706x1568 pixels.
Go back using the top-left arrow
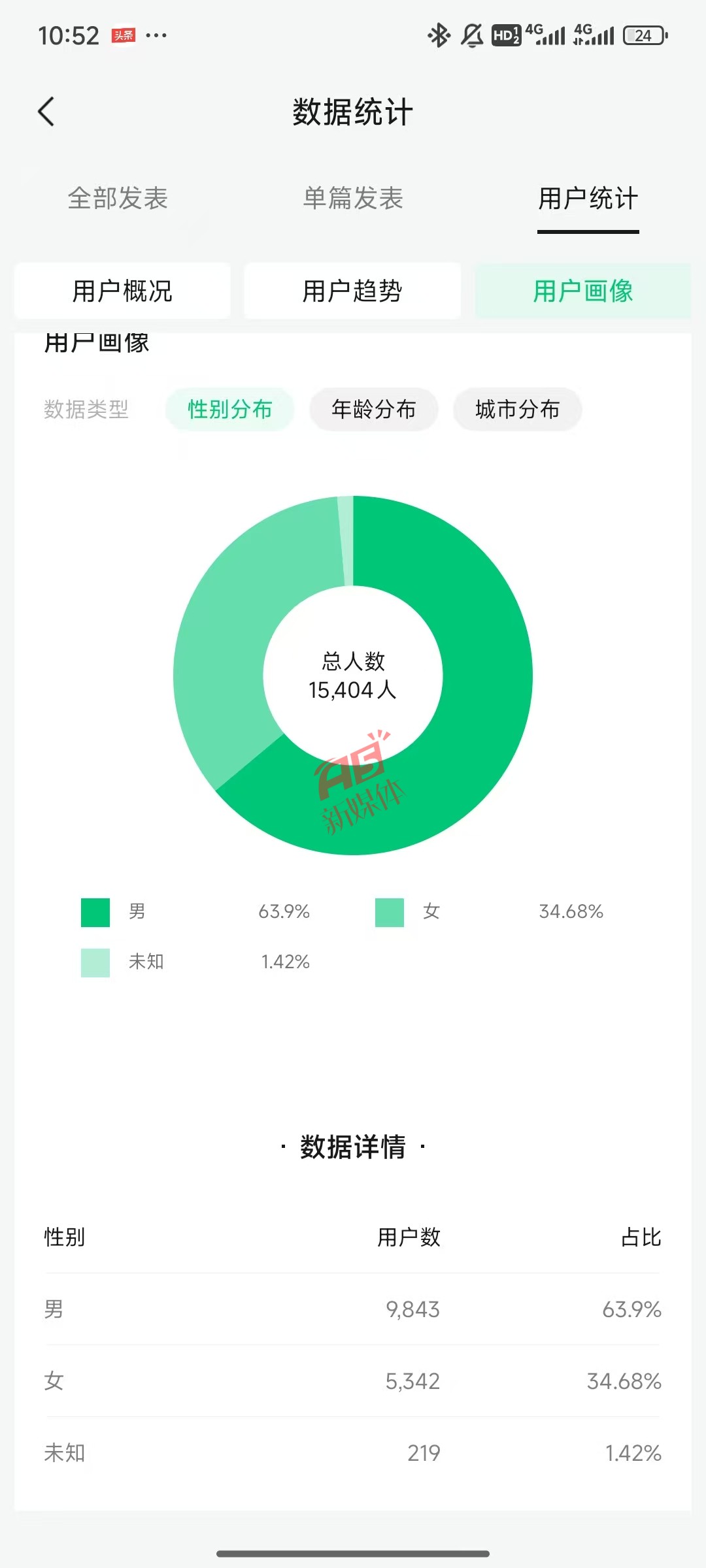pos(46,112)
